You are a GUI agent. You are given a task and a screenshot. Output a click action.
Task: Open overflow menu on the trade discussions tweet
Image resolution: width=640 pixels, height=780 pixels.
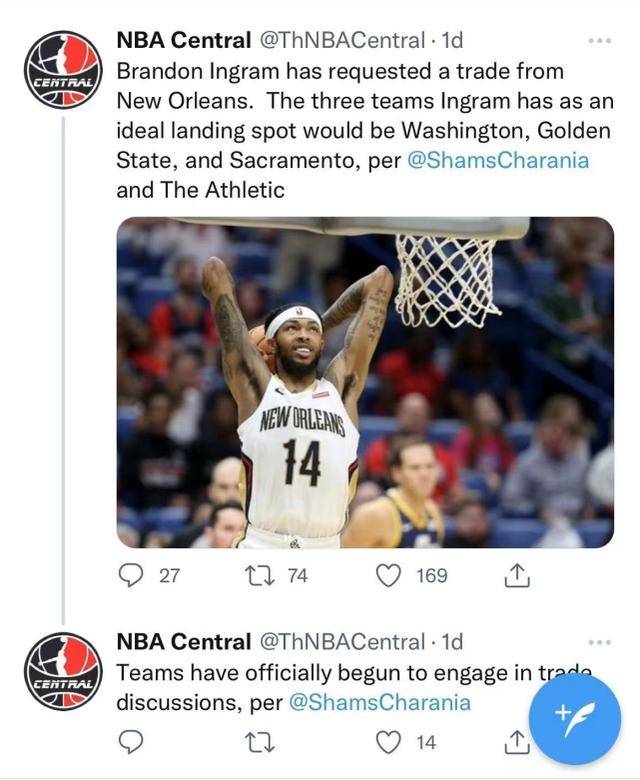[599, 641]
